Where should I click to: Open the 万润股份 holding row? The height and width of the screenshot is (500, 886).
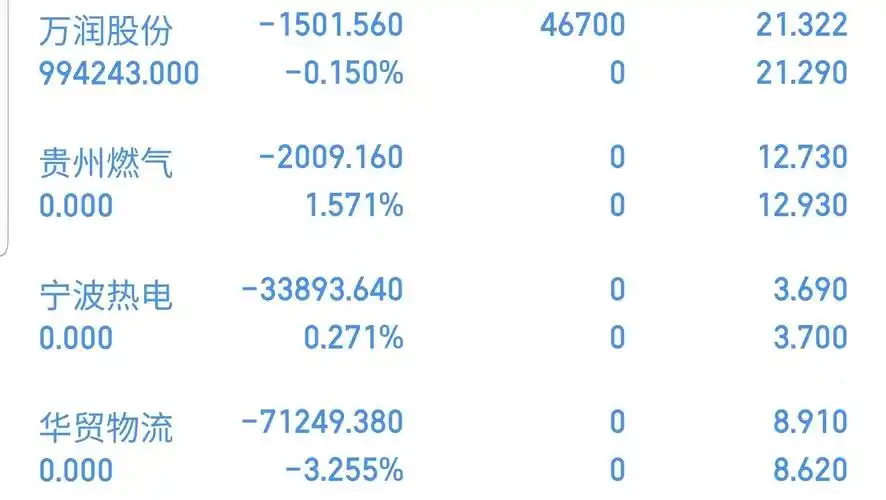tap(105, 30)
